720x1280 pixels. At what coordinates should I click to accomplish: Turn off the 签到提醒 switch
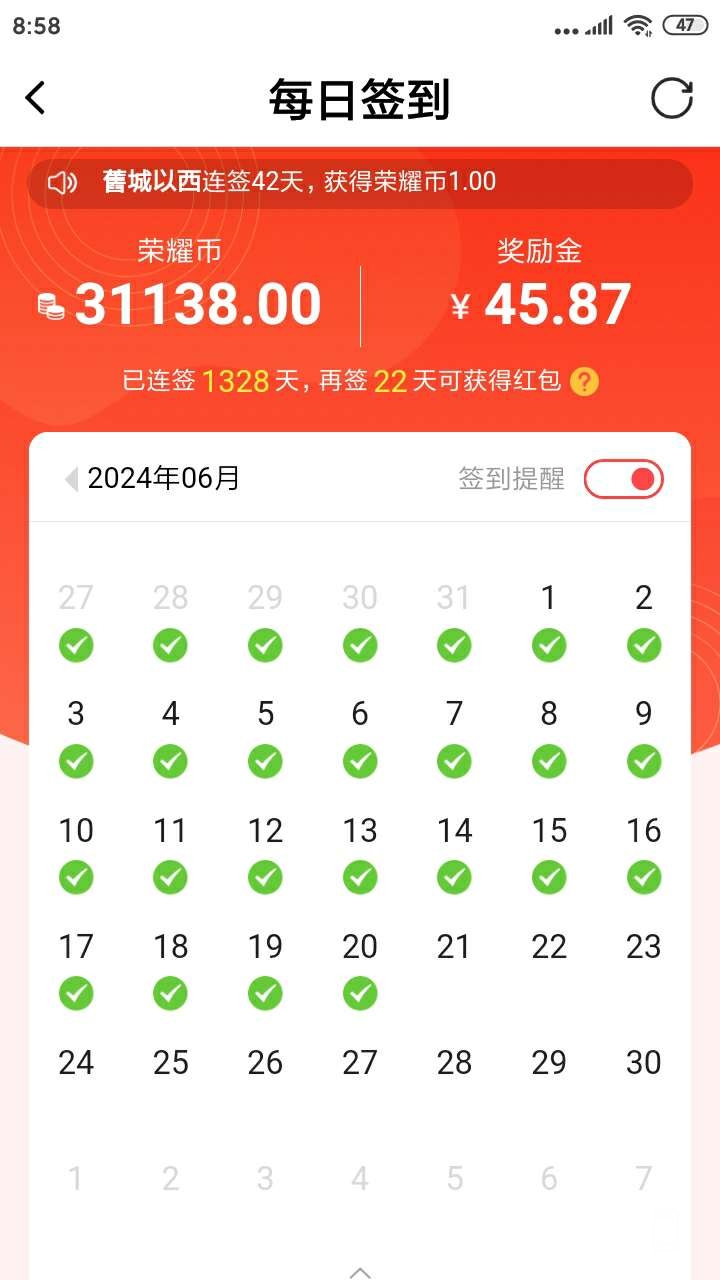pyautogui.click(x=623, y=479)
